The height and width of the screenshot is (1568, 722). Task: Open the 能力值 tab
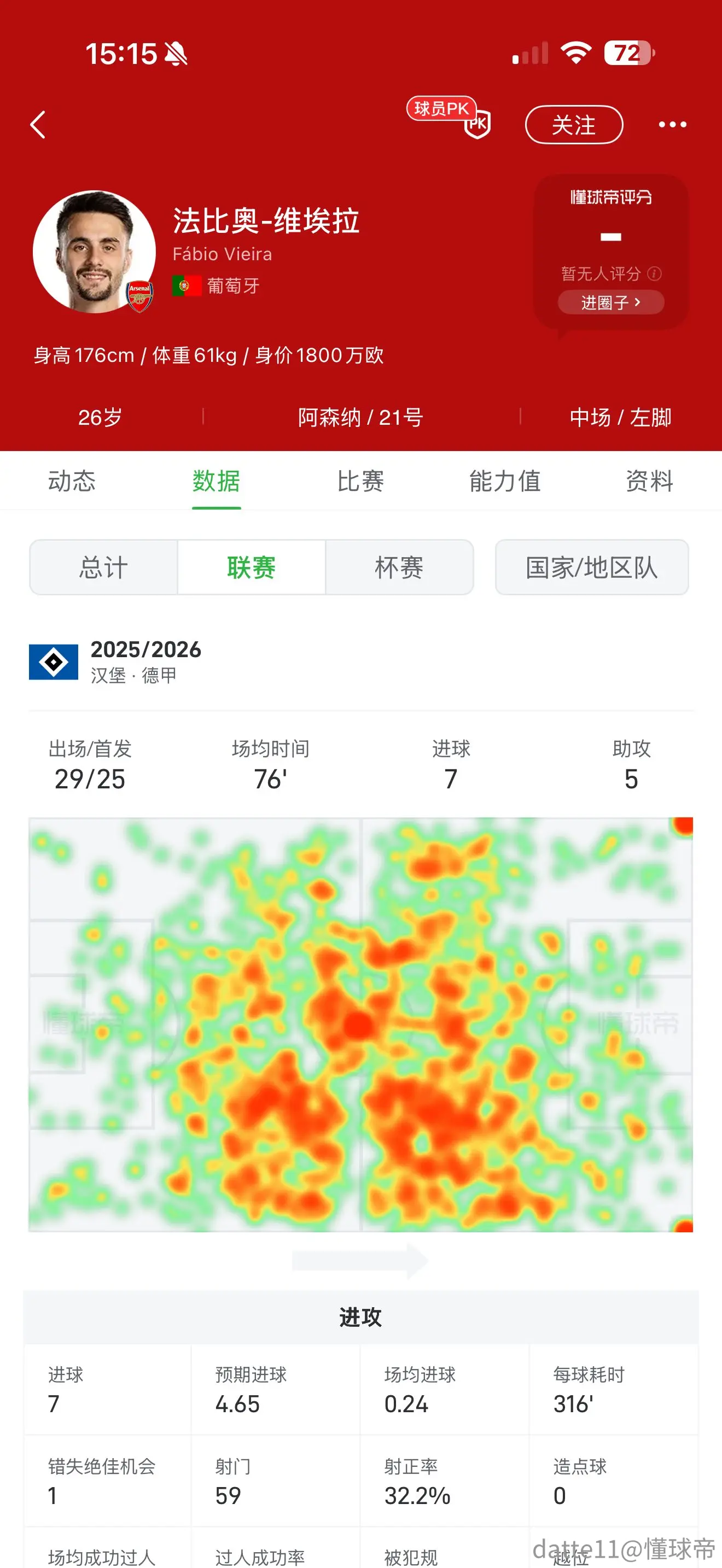[x=505, y=481]
